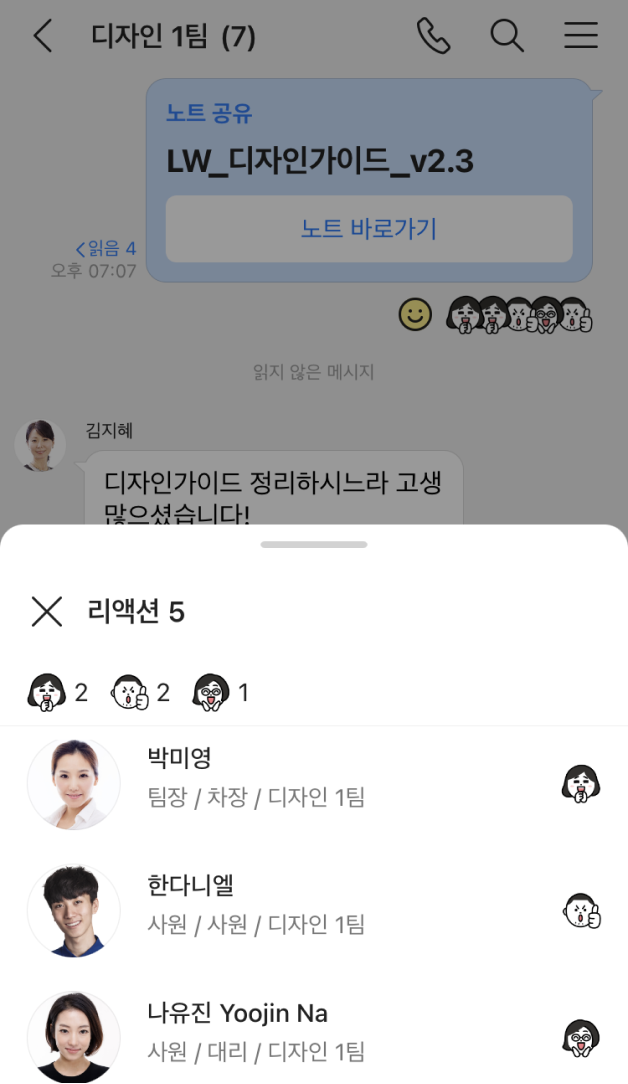Screen dimensions: 628x1084
Task: Open 김지혜's profile photo
Action: point(41,446)
